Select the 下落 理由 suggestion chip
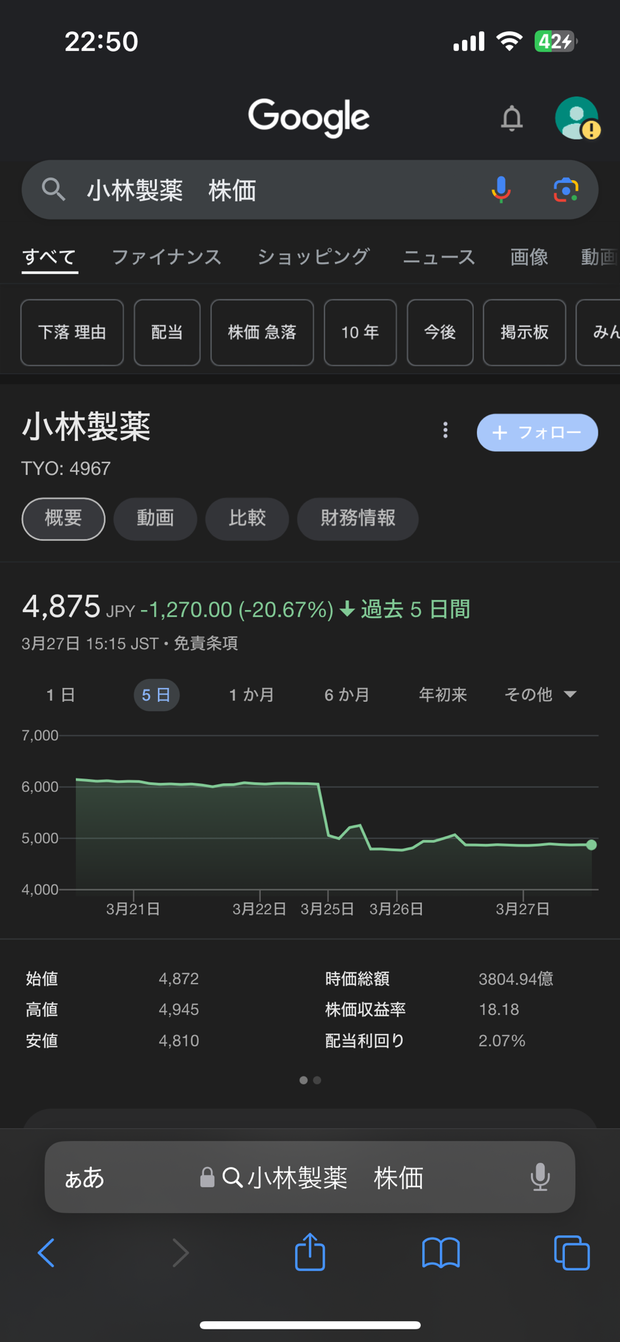Image resolution: width=620 pixels, height=1342 pixels. (72, 332)
